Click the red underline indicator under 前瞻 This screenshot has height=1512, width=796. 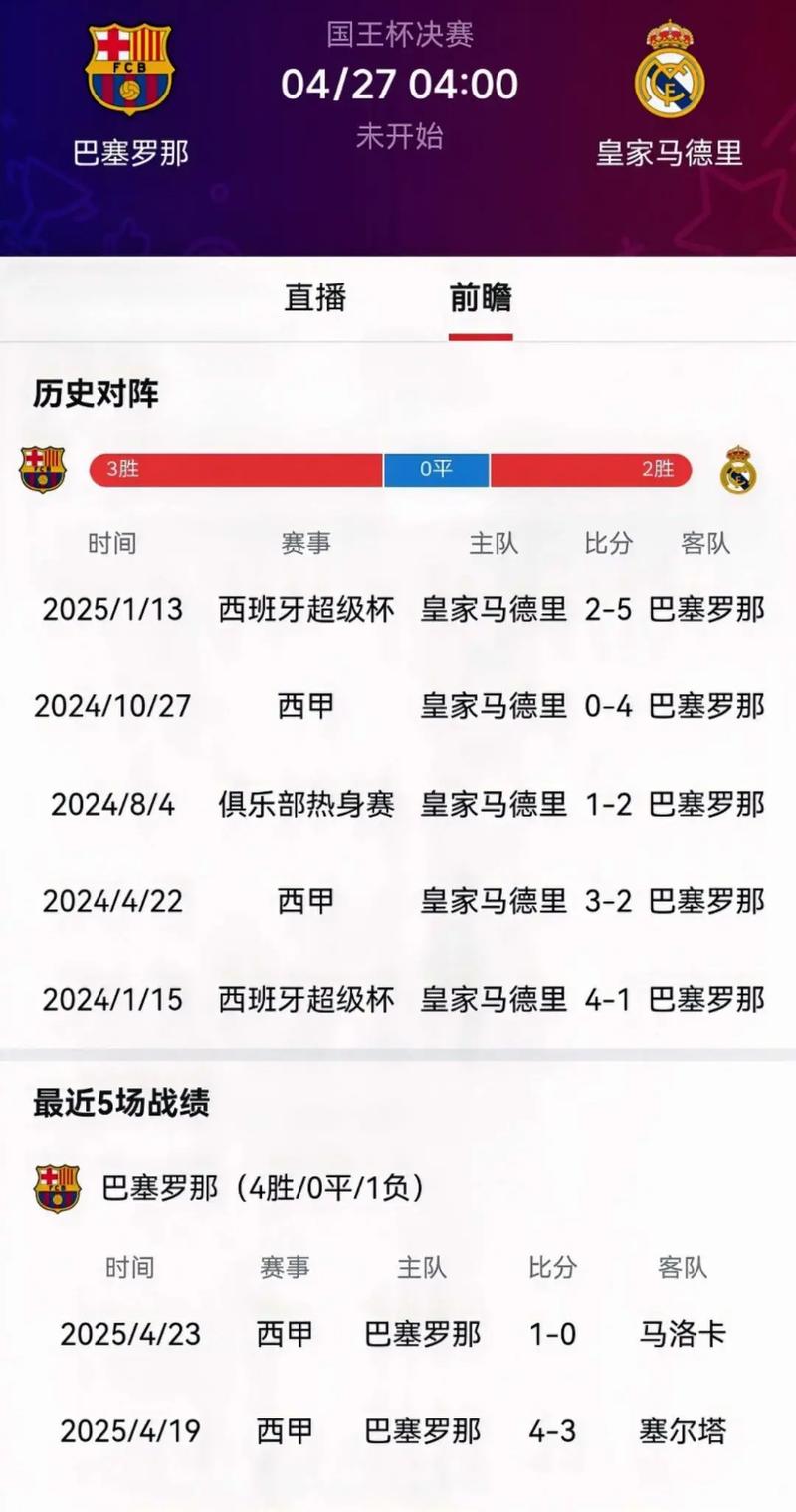[480, 336]
